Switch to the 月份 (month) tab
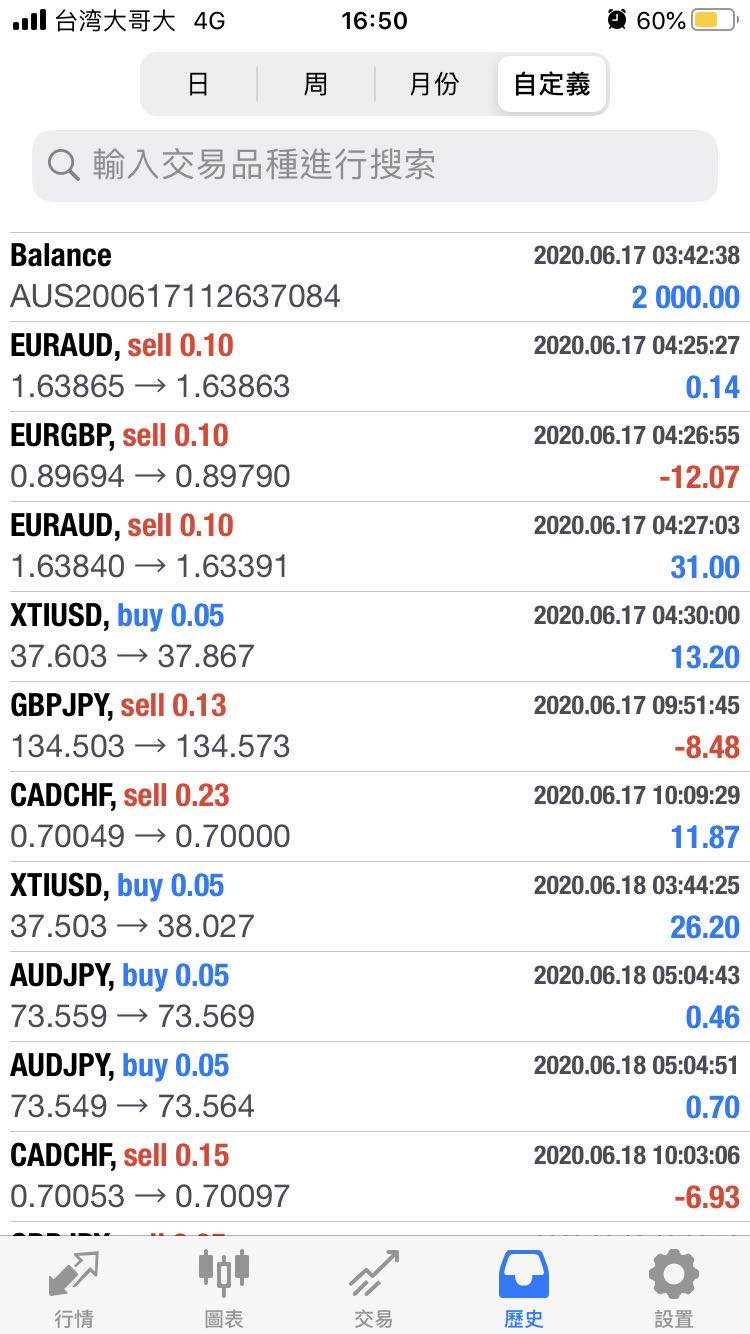The image size is (750, 1334). pos(434,84)
